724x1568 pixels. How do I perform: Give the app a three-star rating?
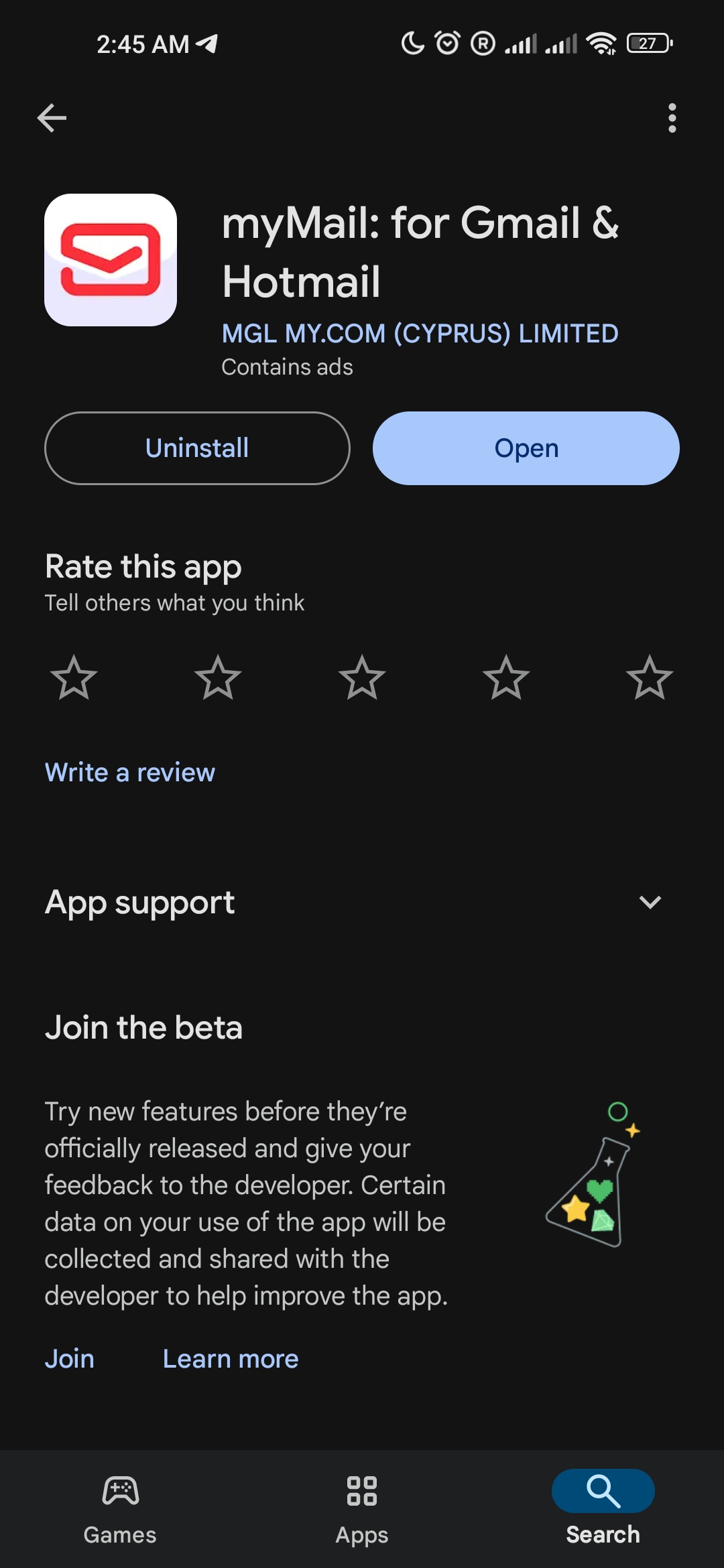362,678
